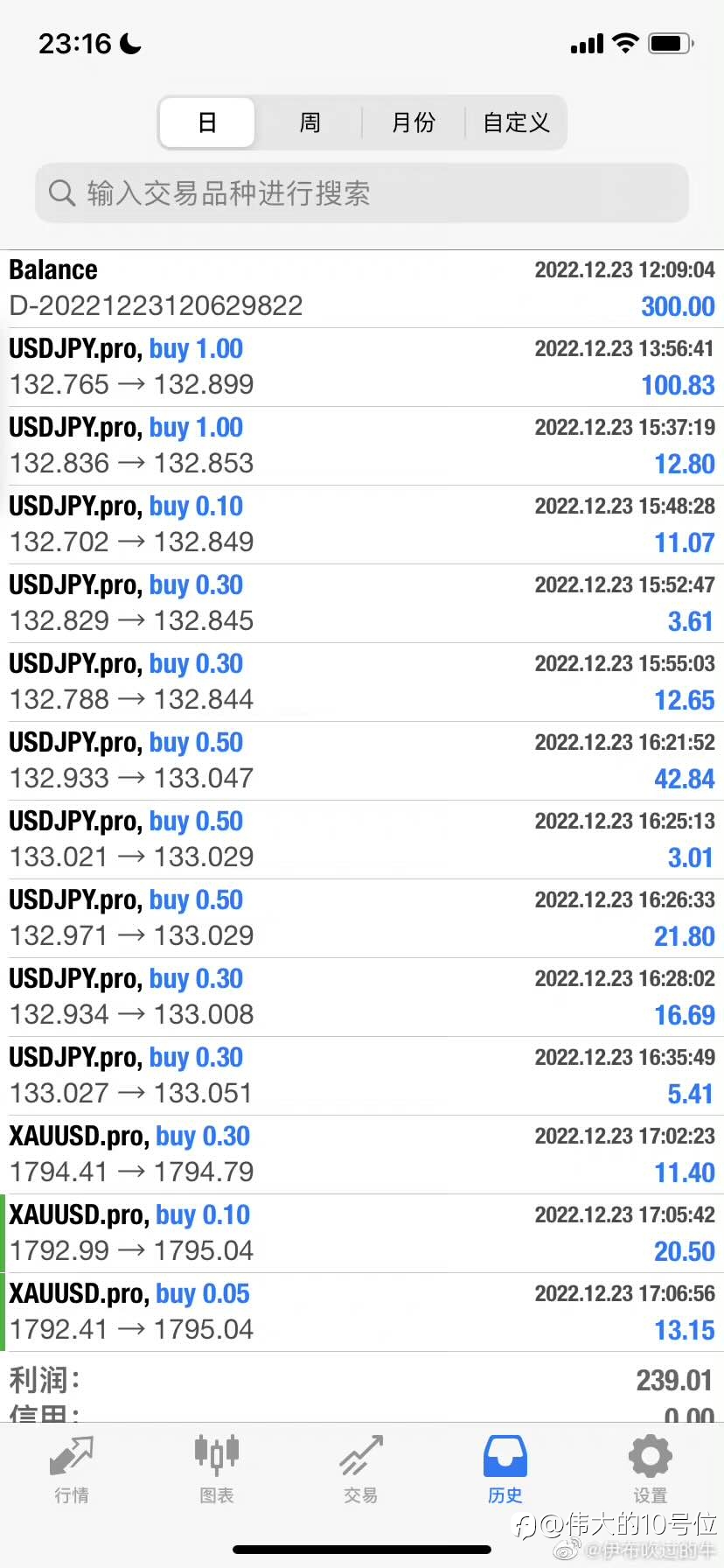Switch to the 月份 (month) period
This screenshot has width=724, height=1568.
(413, 122)
